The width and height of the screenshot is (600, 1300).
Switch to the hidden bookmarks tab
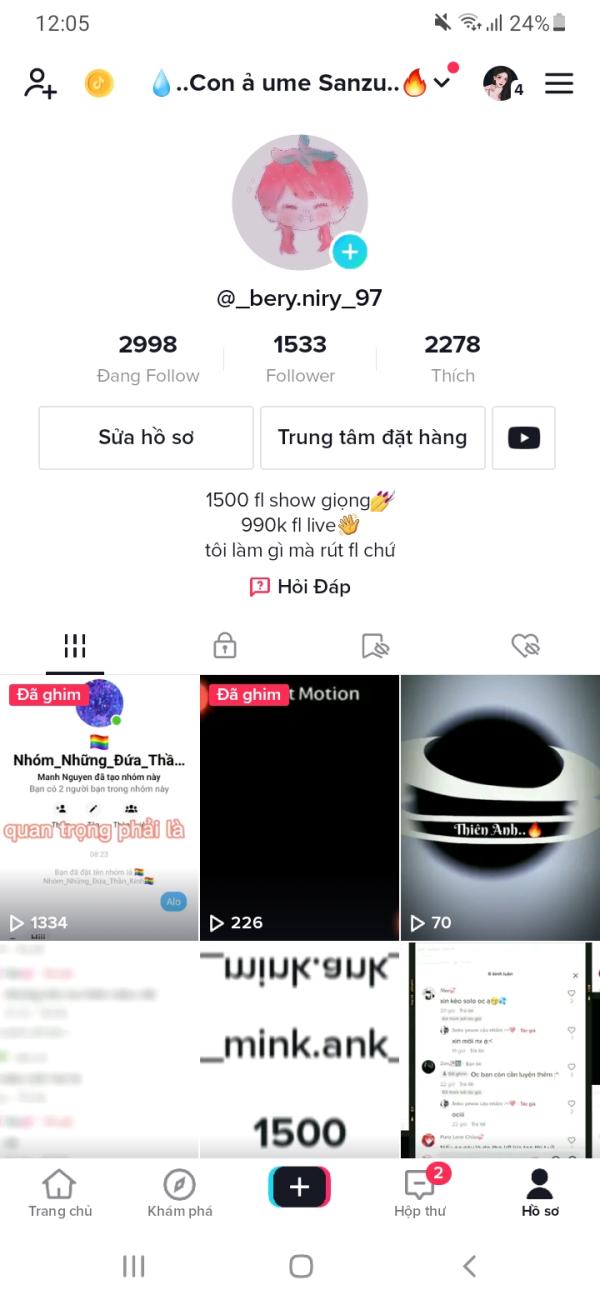375,646
